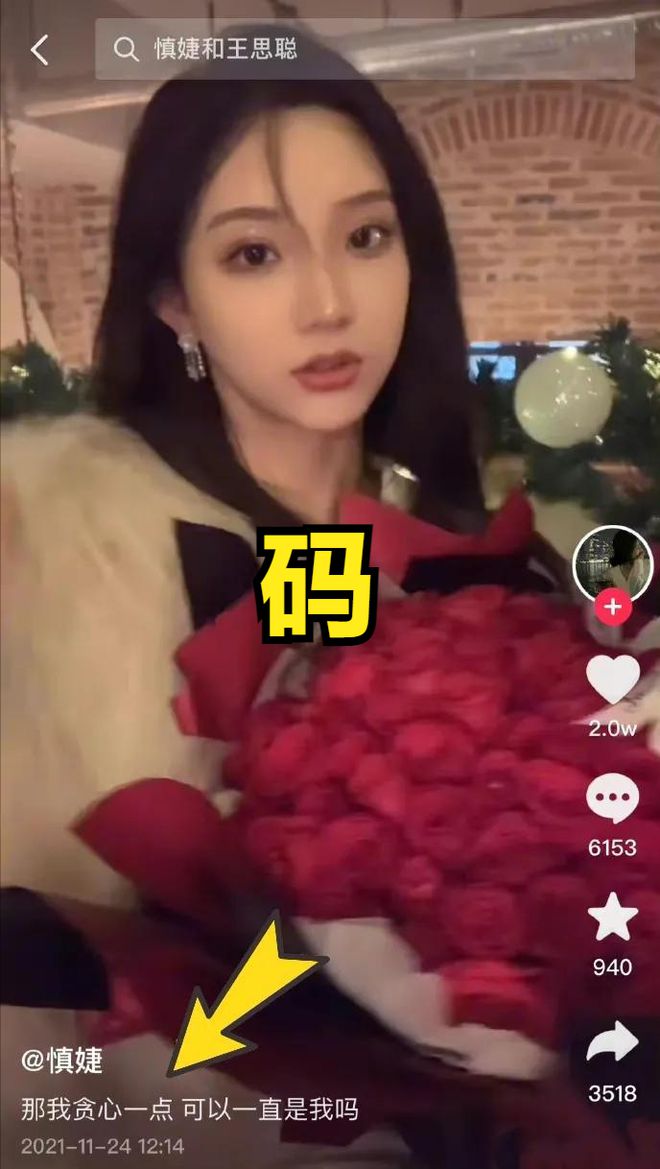Share this video via the arrow icon
This screenshot has width=660, height=1169.
click(612, 1043)
